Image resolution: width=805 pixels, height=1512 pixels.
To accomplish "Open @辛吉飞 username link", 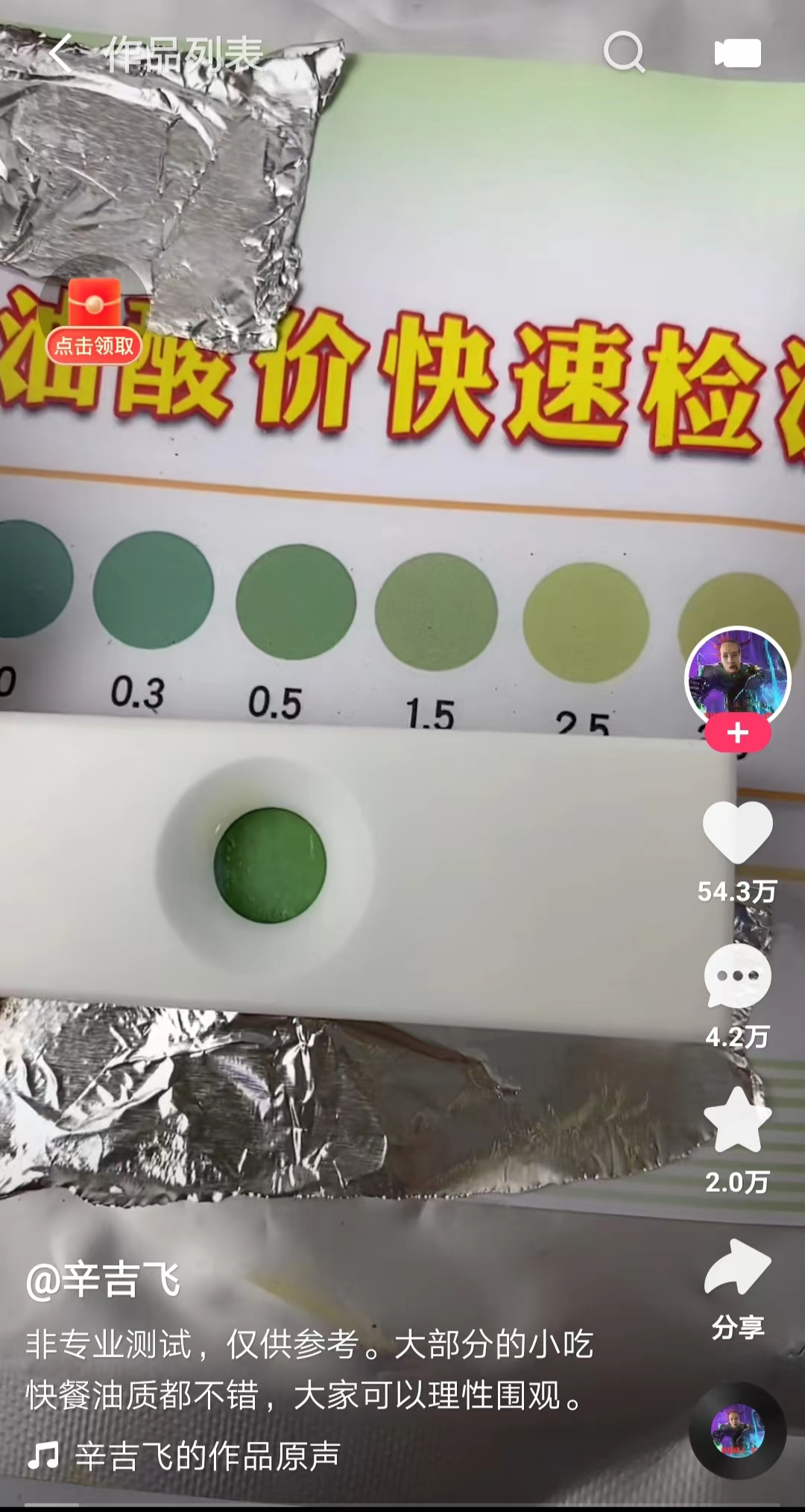I will [104, 1280].
